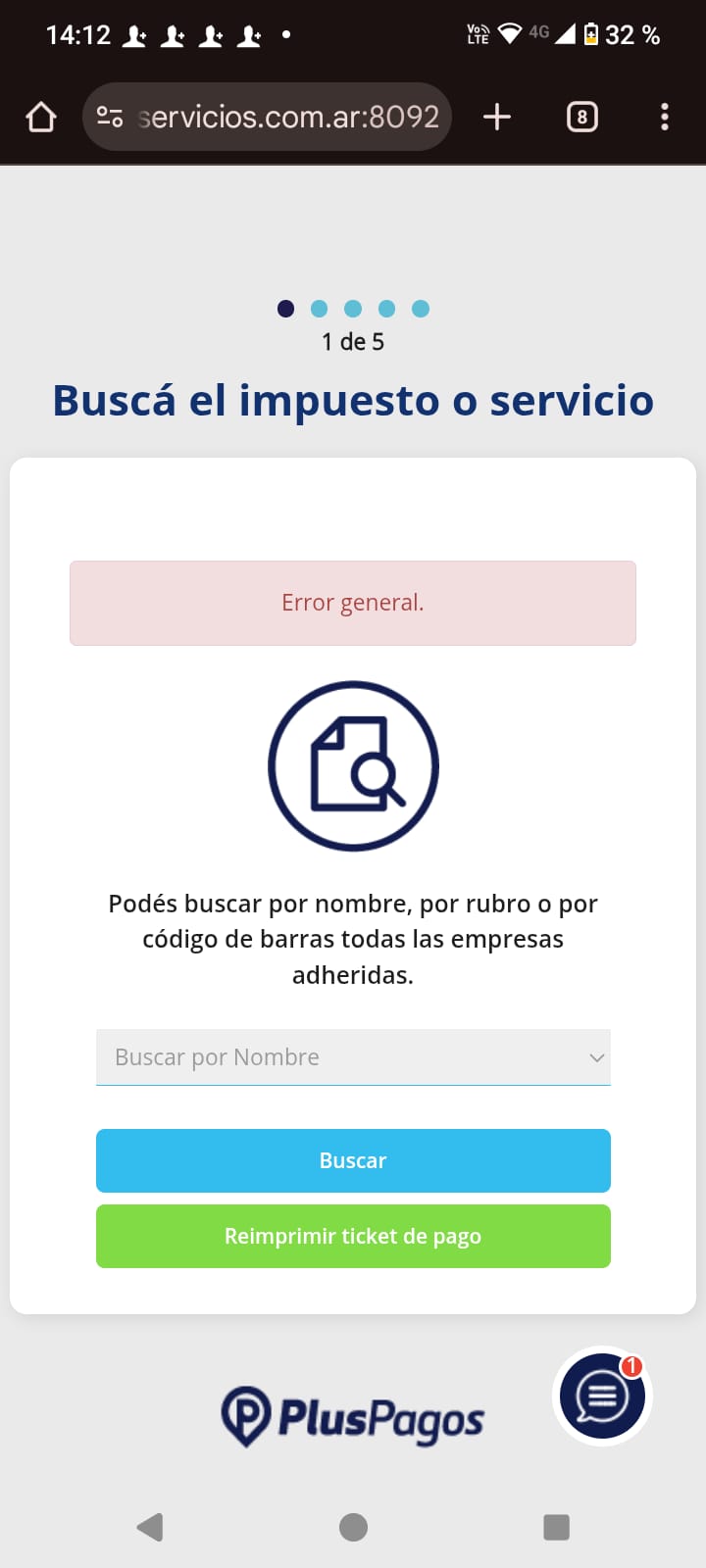Expand the Buscar por Nombre dropdown
Image resolution: width=706 pixels, height=1568 pixels.
pyautogui.click(x=353, y=1057)
